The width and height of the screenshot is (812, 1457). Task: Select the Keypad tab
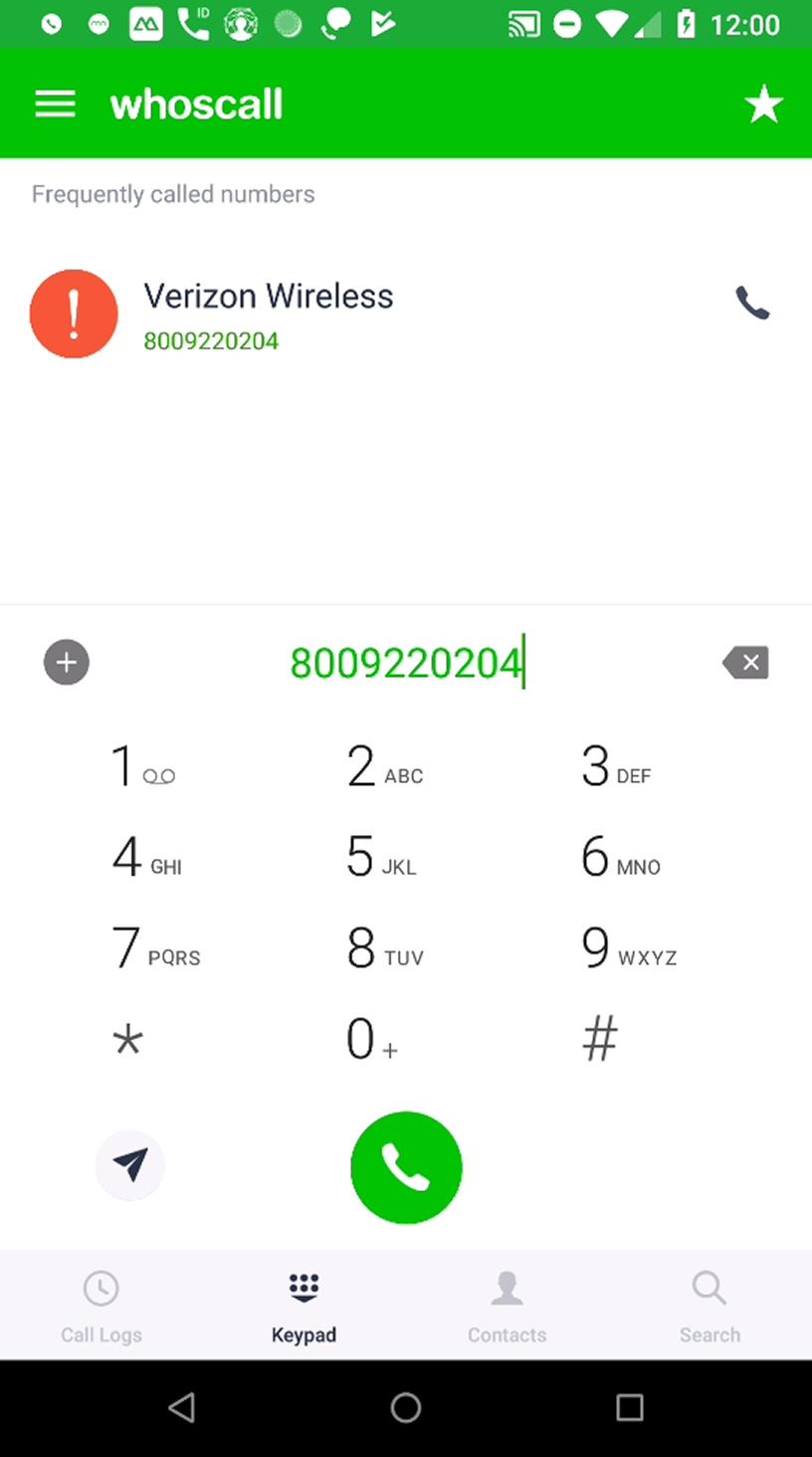tap(304, 1307)
